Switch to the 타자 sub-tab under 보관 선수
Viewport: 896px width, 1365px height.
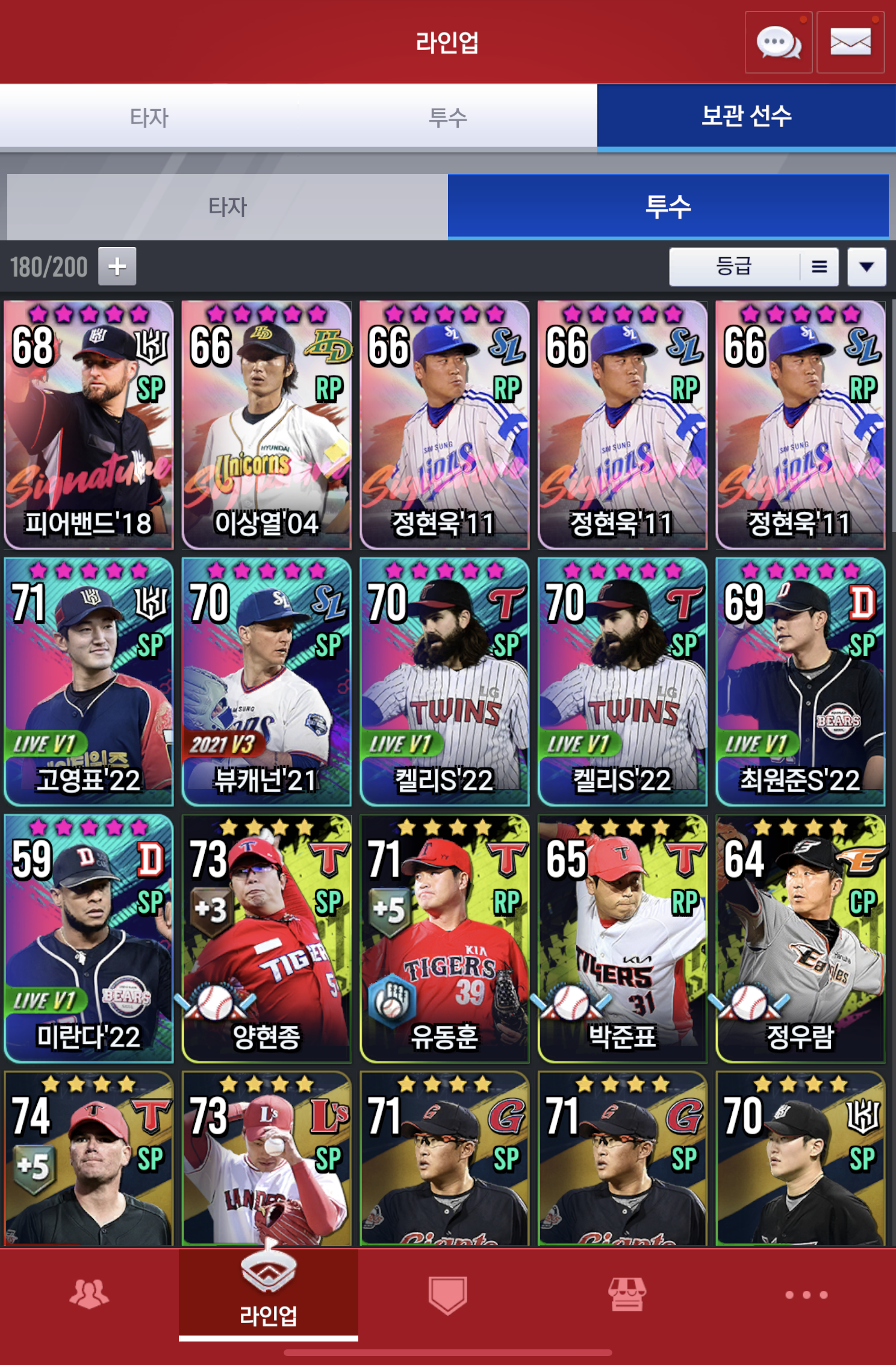227,207
